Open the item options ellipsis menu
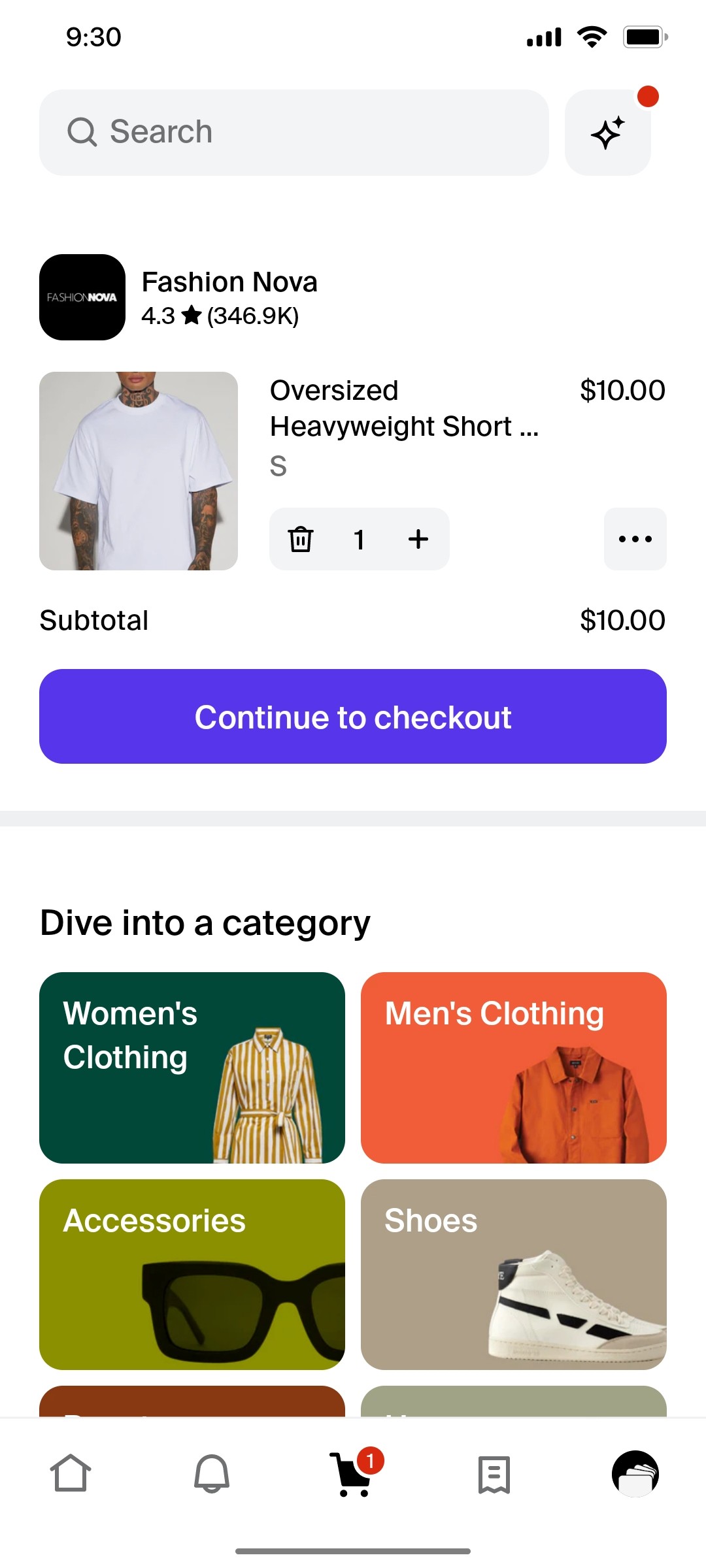Viewport: 706px width, 1568px height. (635, 539)
